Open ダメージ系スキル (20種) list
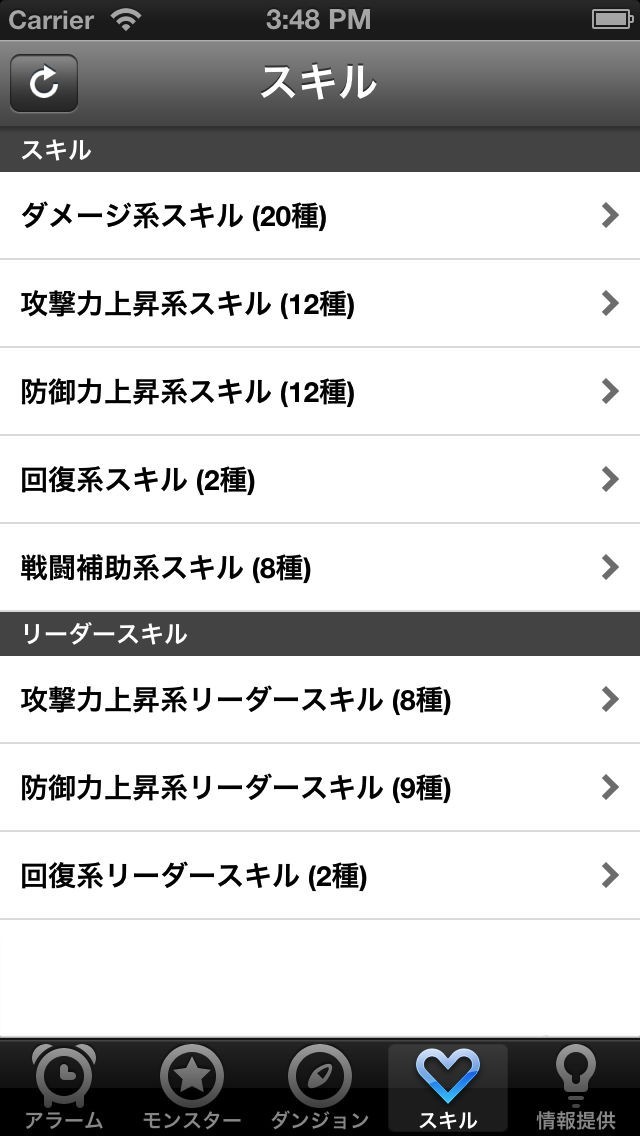Image resolution: width=640 pixels, height=1136 pixels. click(320, 215)
